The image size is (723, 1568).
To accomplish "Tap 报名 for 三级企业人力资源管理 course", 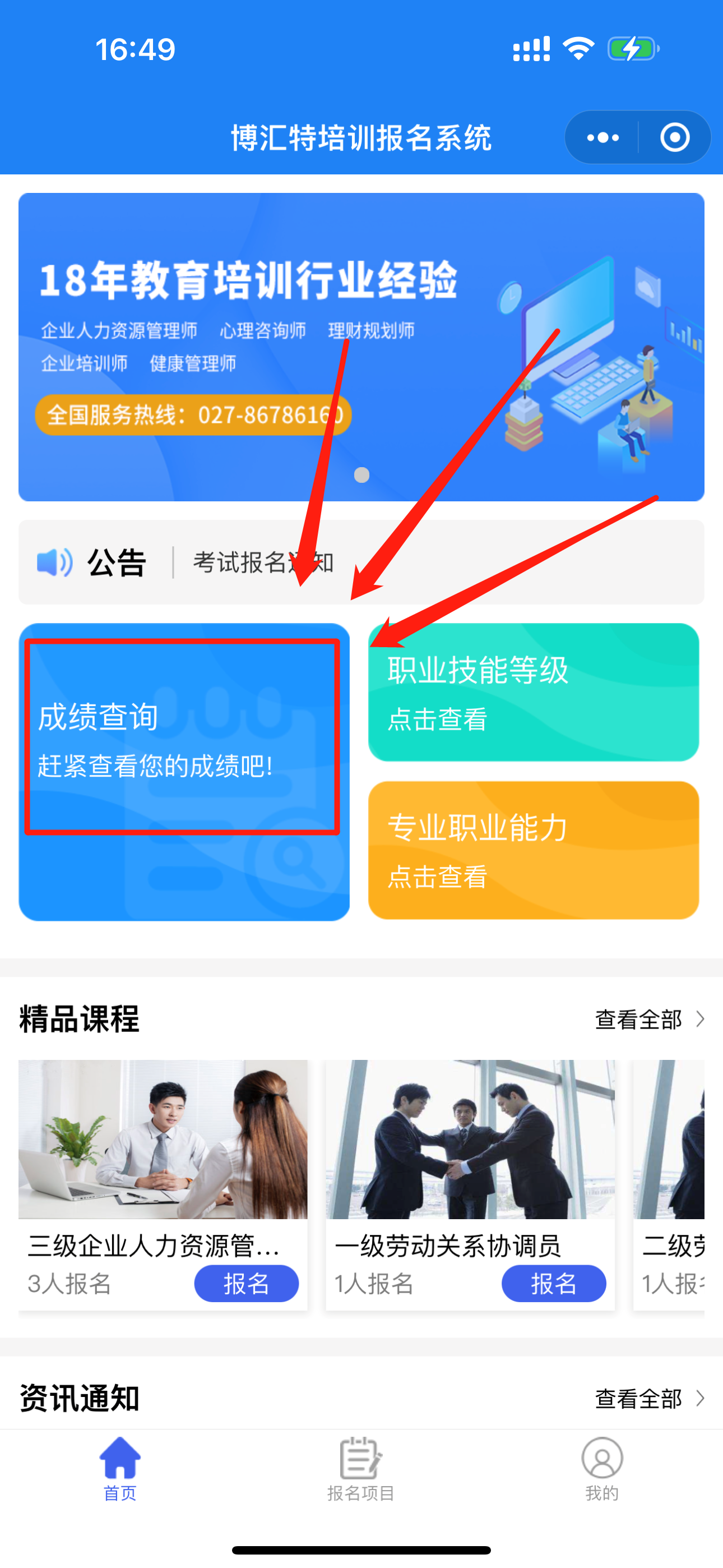I will tap(246, 1284).
